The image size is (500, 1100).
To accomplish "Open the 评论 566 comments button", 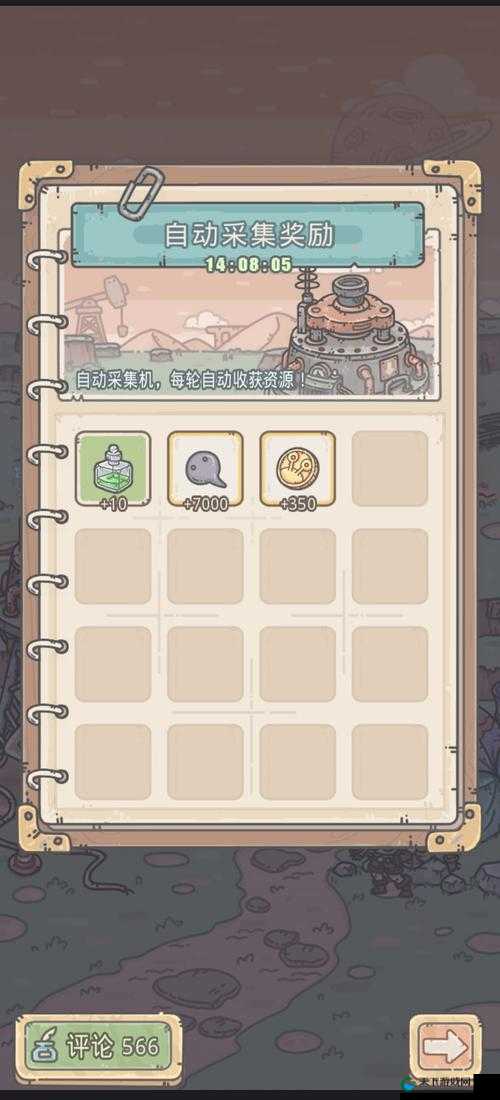I will pyautogui.click(x=98, y=1047).
